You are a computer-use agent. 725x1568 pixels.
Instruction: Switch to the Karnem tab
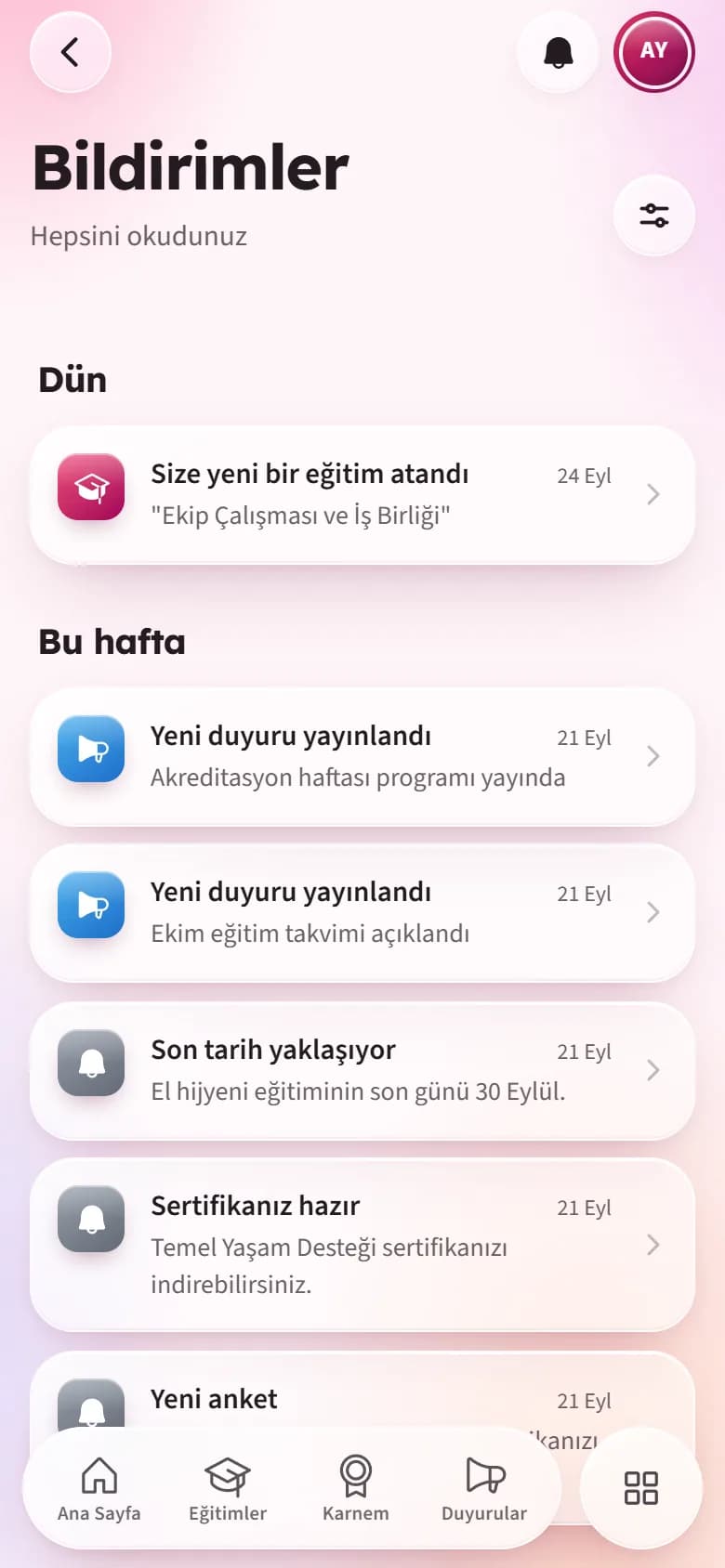[x=356, y=1489]
